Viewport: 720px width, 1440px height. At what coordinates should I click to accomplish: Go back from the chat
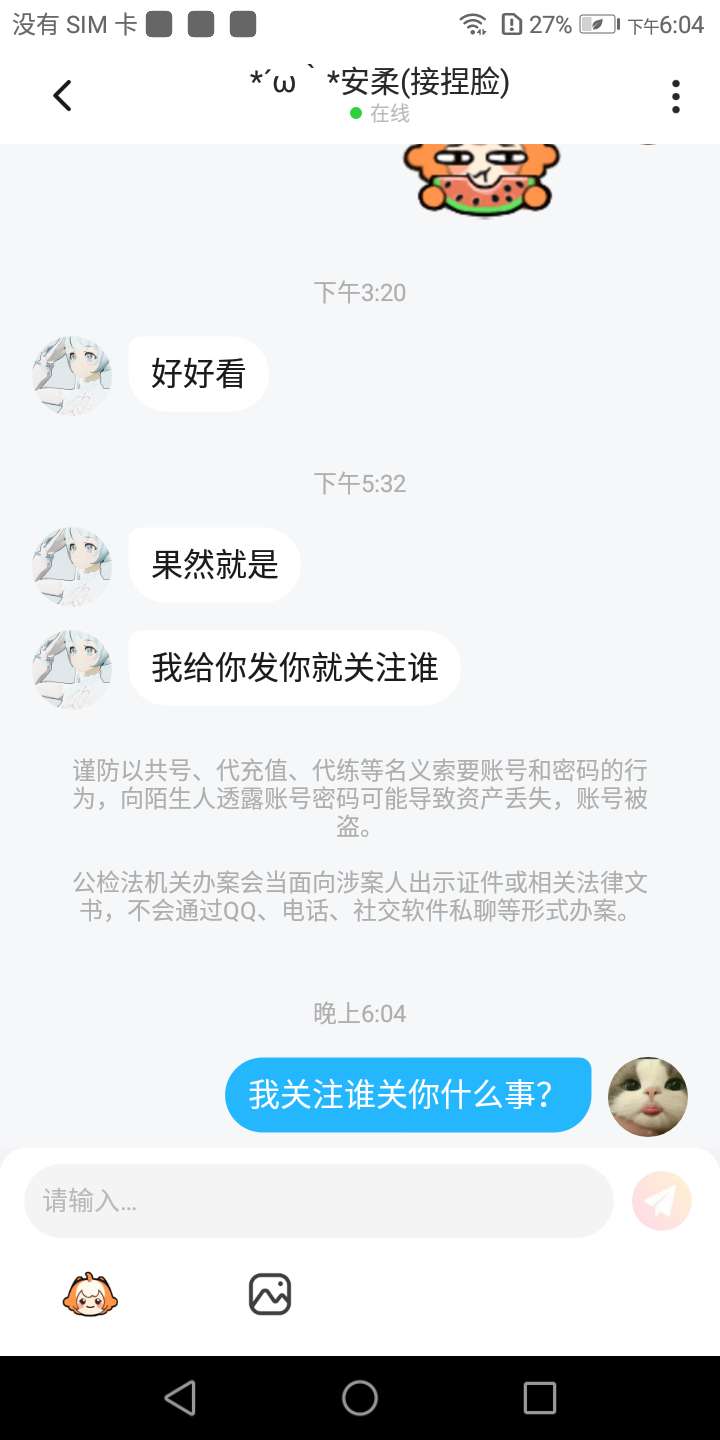click(62, 96)
